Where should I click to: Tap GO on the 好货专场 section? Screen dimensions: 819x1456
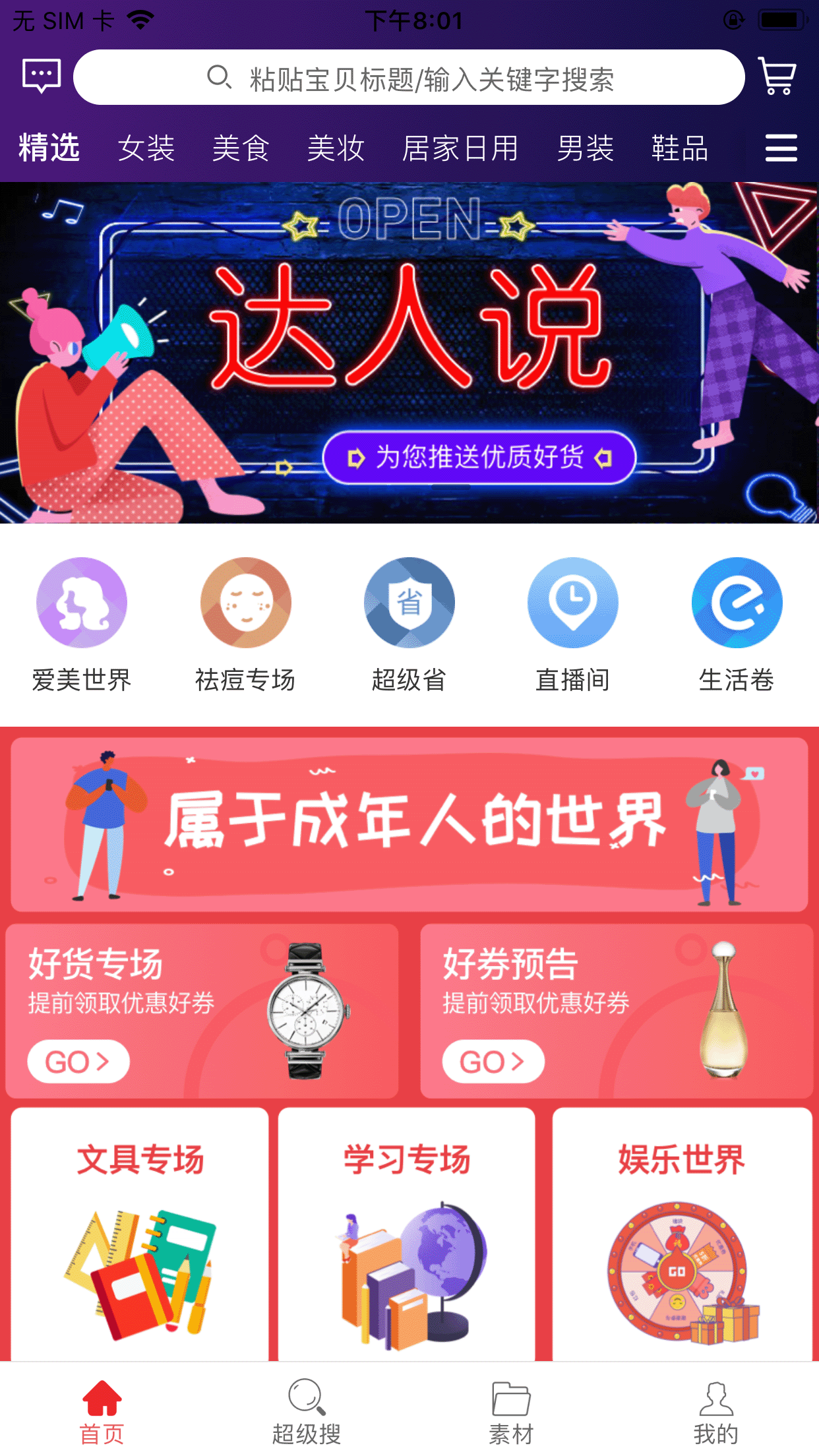point(77,1060)
